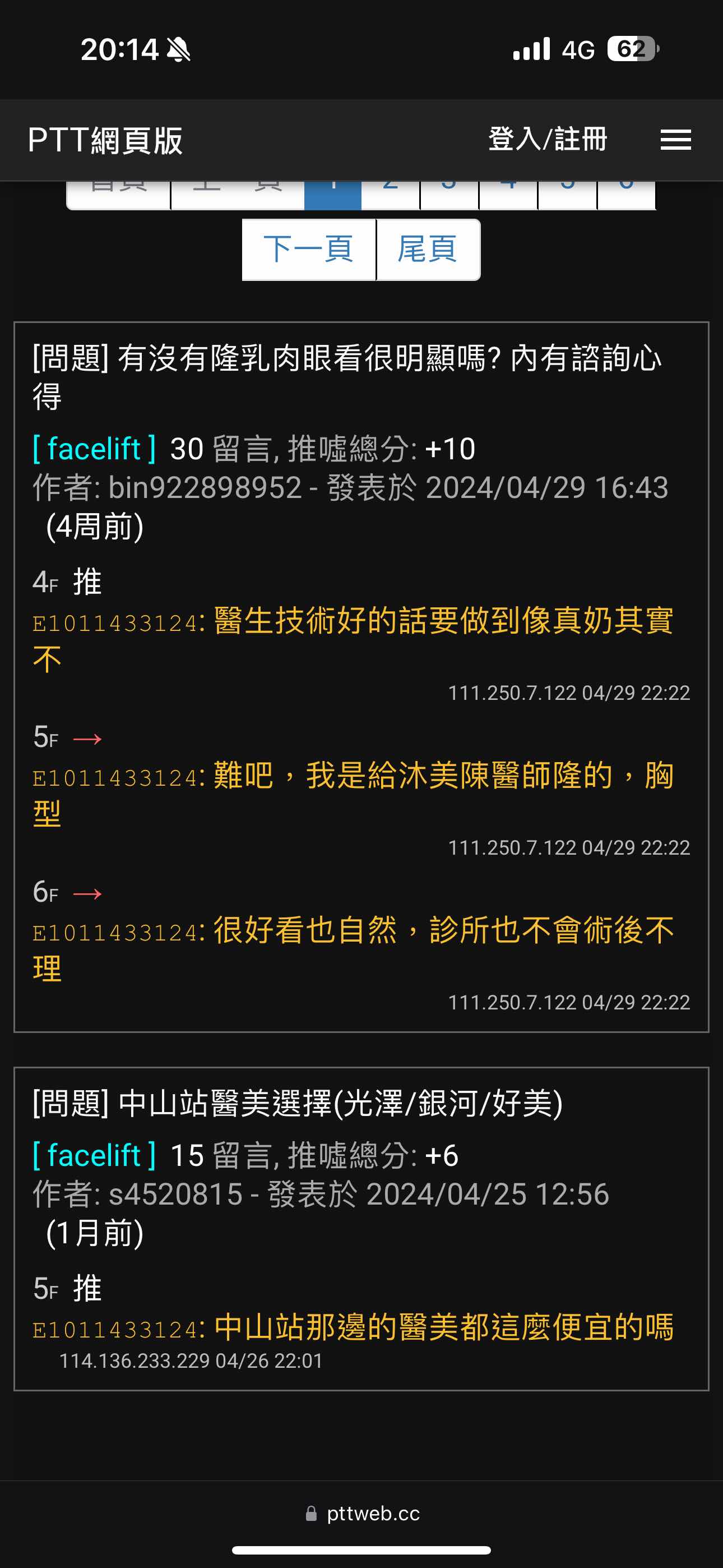723x1568 pixels.
Task: Open the 中山站醫美選擇 post
Action: tap(298, 1104)
